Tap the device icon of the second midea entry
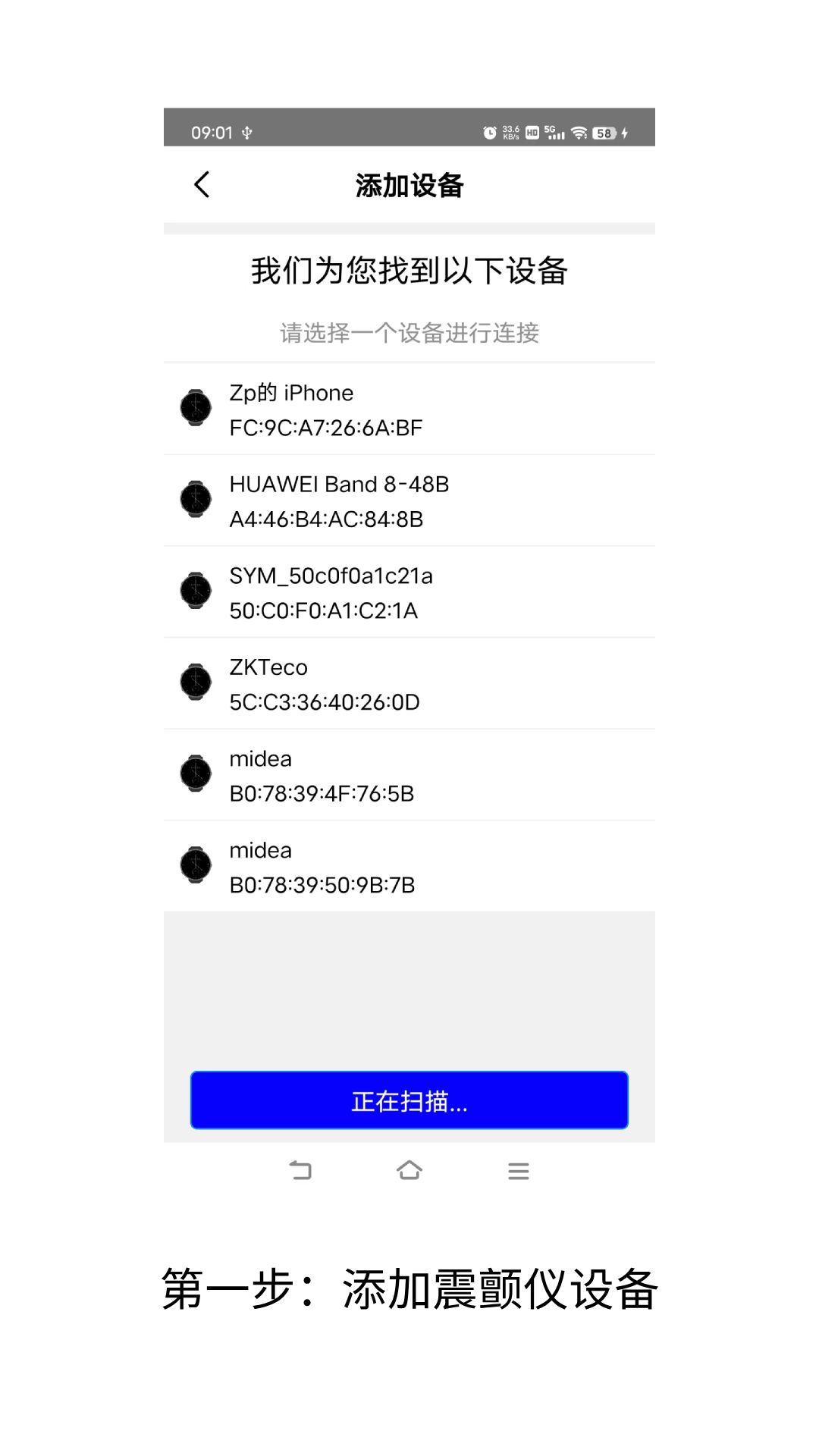The image size is (819, 1456). pyautogui.click(x=196, y=865)
